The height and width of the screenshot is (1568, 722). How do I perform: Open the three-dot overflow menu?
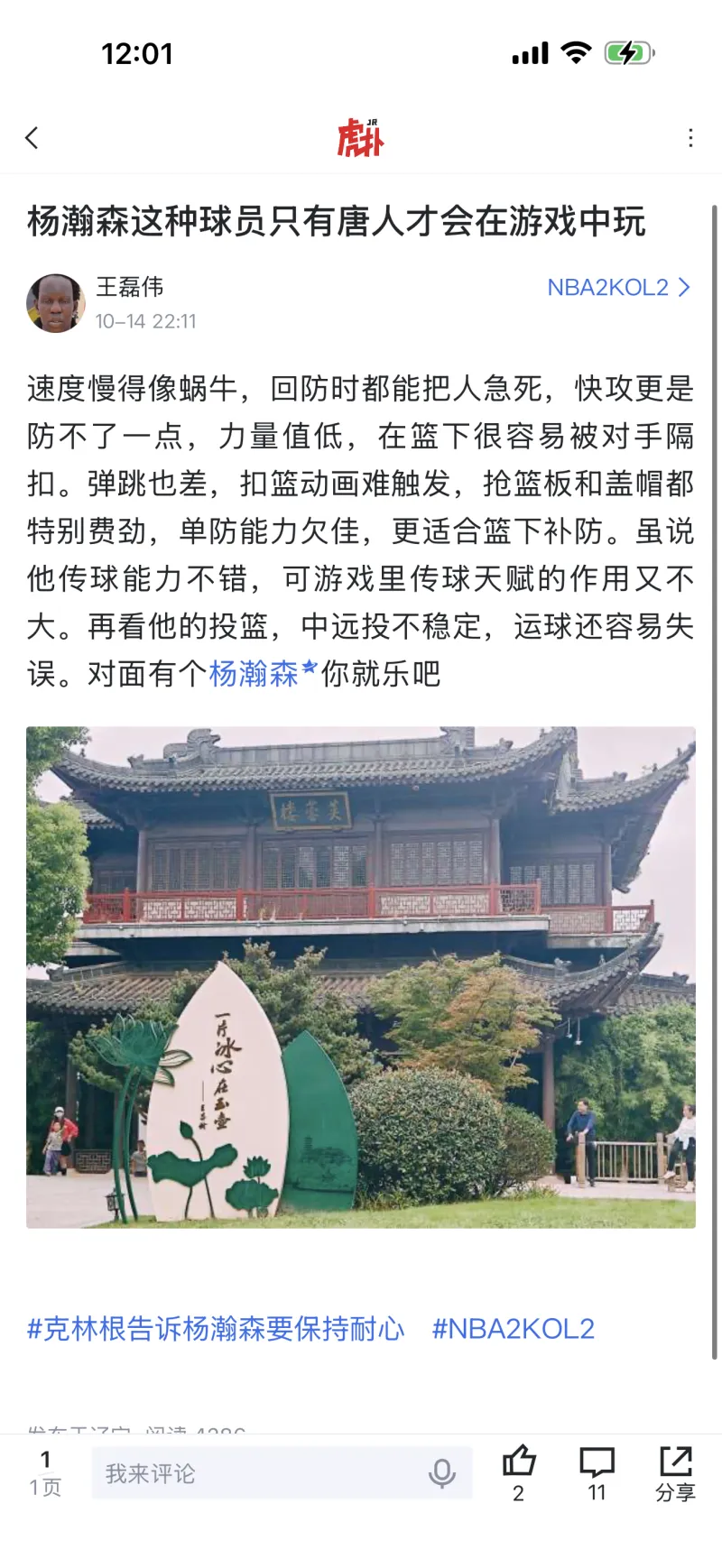[x=690, y=138]
